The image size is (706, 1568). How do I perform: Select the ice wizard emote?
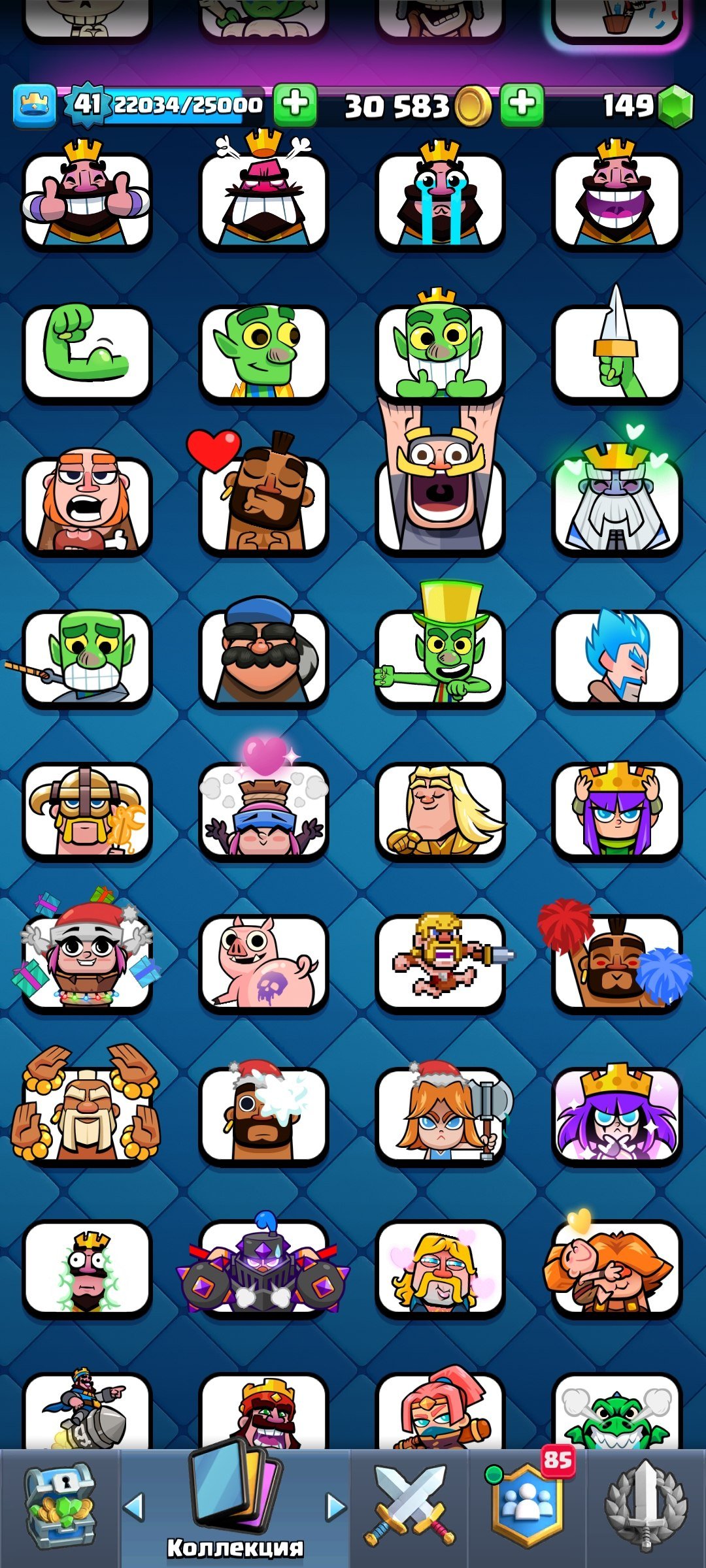coord(616,657)
